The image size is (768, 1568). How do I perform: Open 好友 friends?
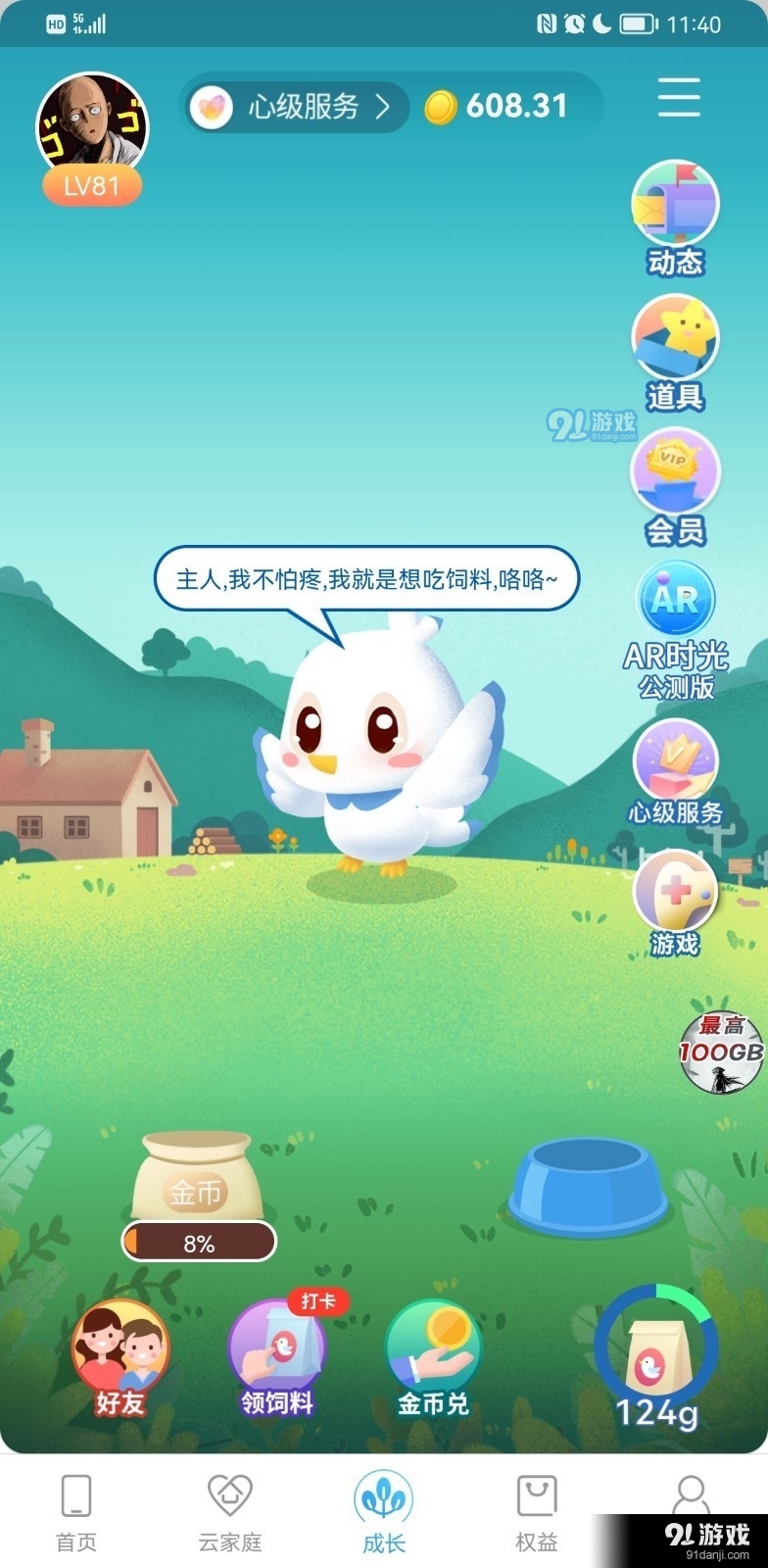point(120,1357)
